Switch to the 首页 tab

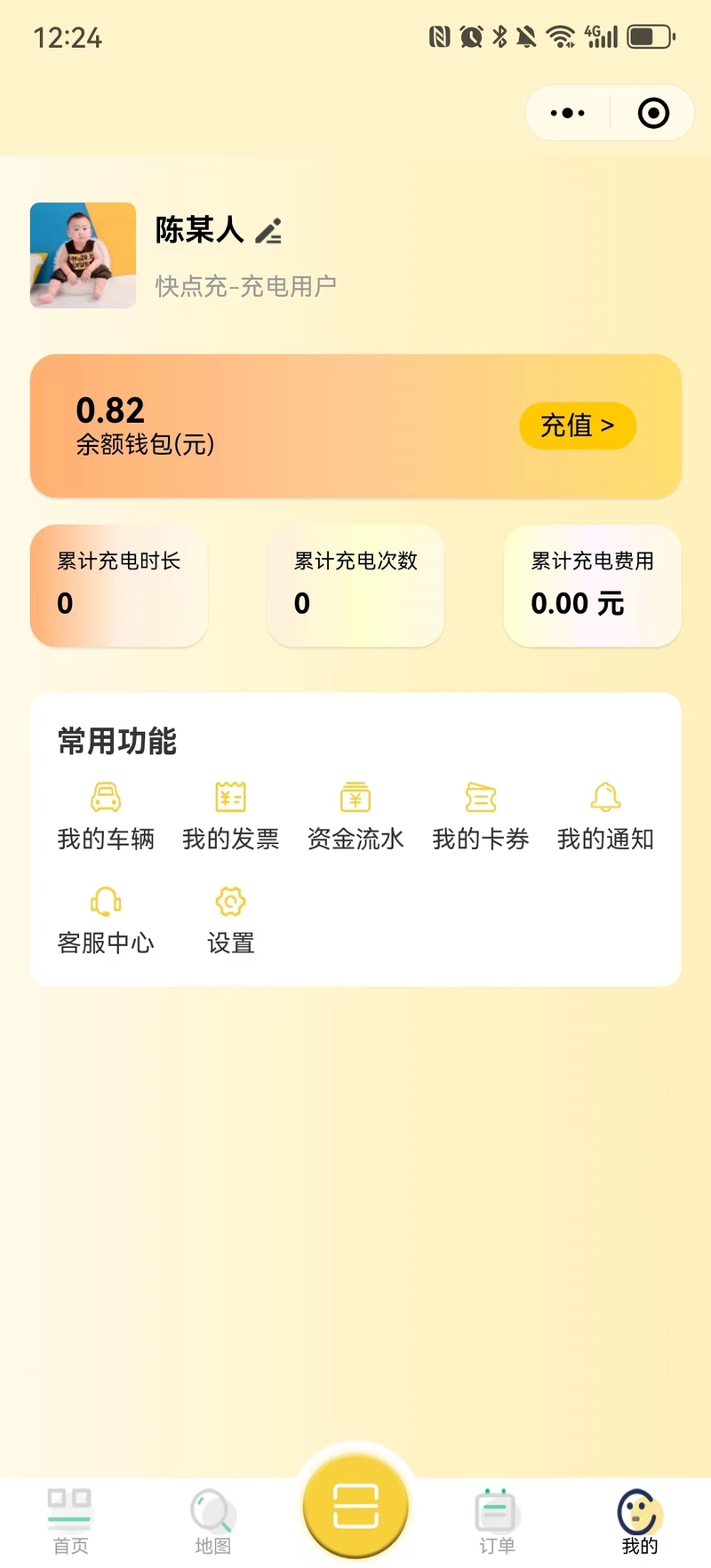[x=70, y=1522]
